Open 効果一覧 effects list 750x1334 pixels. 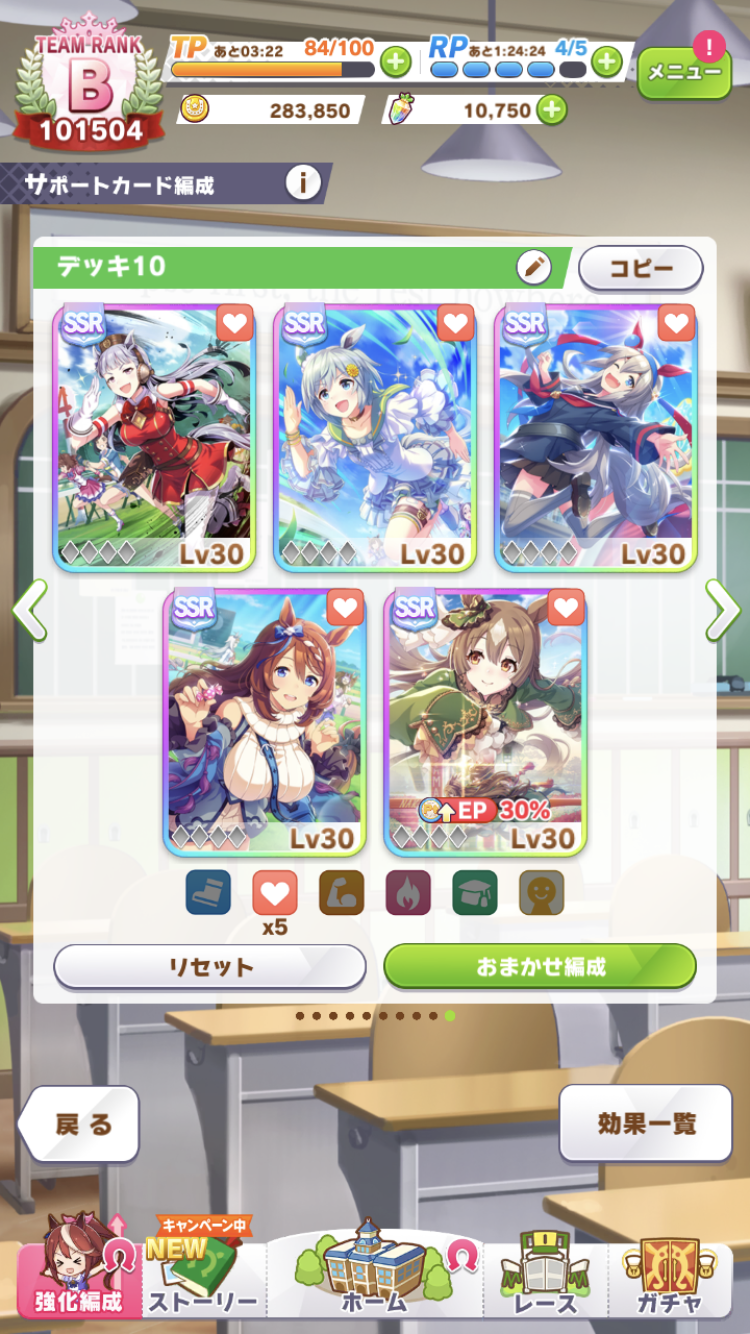tap(646, 1124)
